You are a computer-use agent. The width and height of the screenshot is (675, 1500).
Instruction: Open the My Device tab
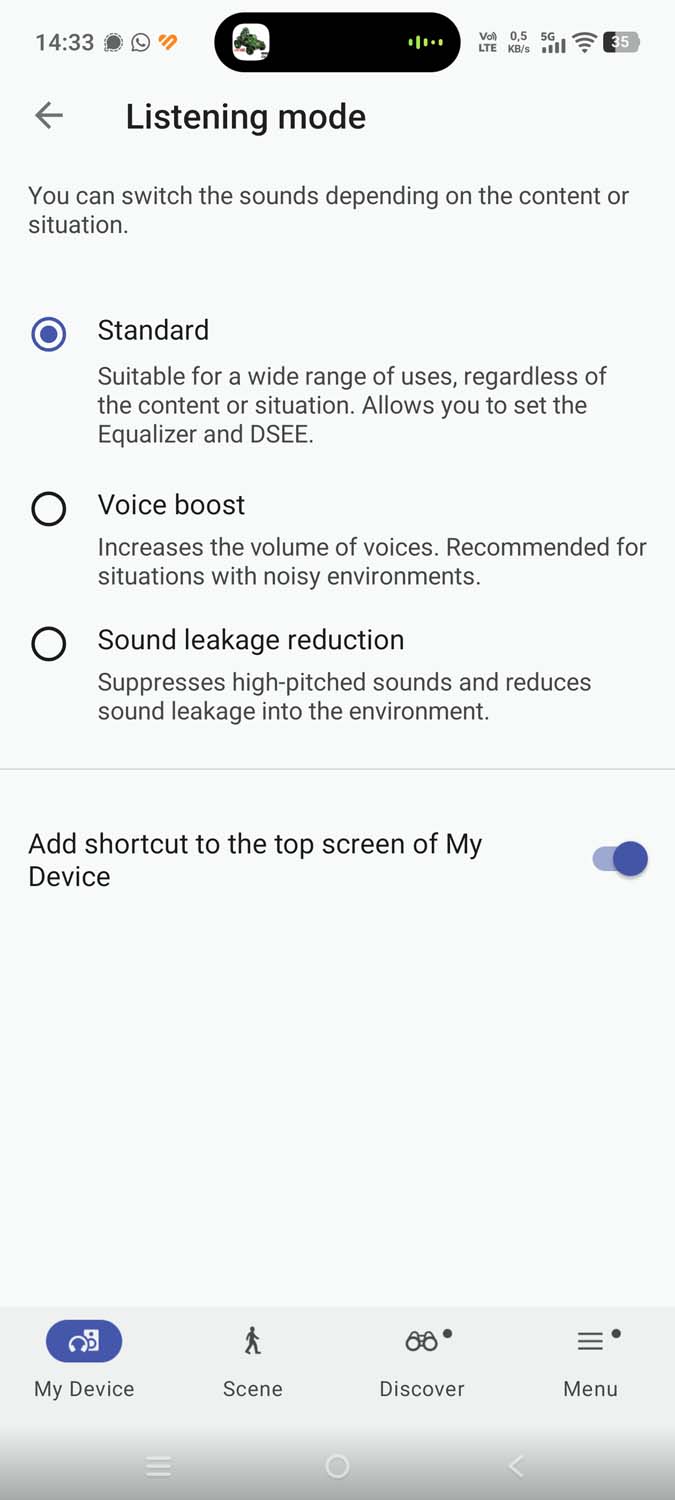pyautogui.click(x=84, y=1359)
